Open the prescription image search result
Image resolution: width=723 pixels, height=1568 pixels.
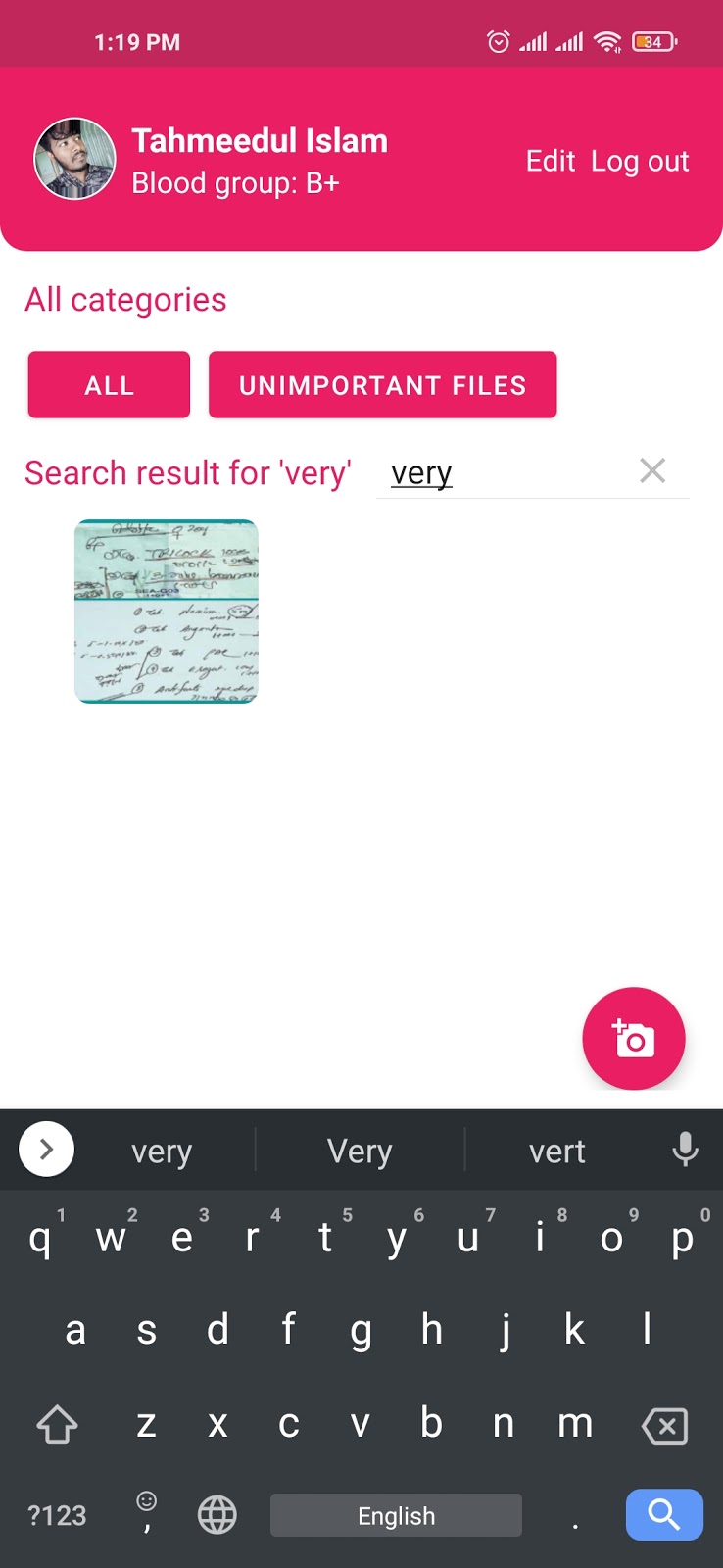click(167, 612)
